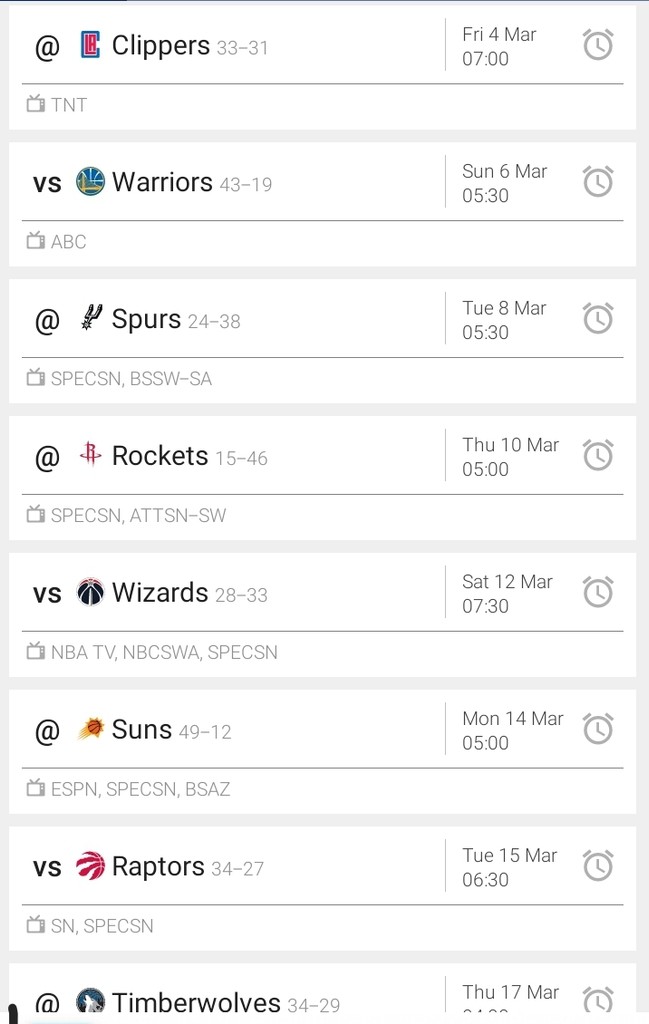Turn on the Suns game alarm
Viewport: 649px width, 1024px height.
pos(598,730)
